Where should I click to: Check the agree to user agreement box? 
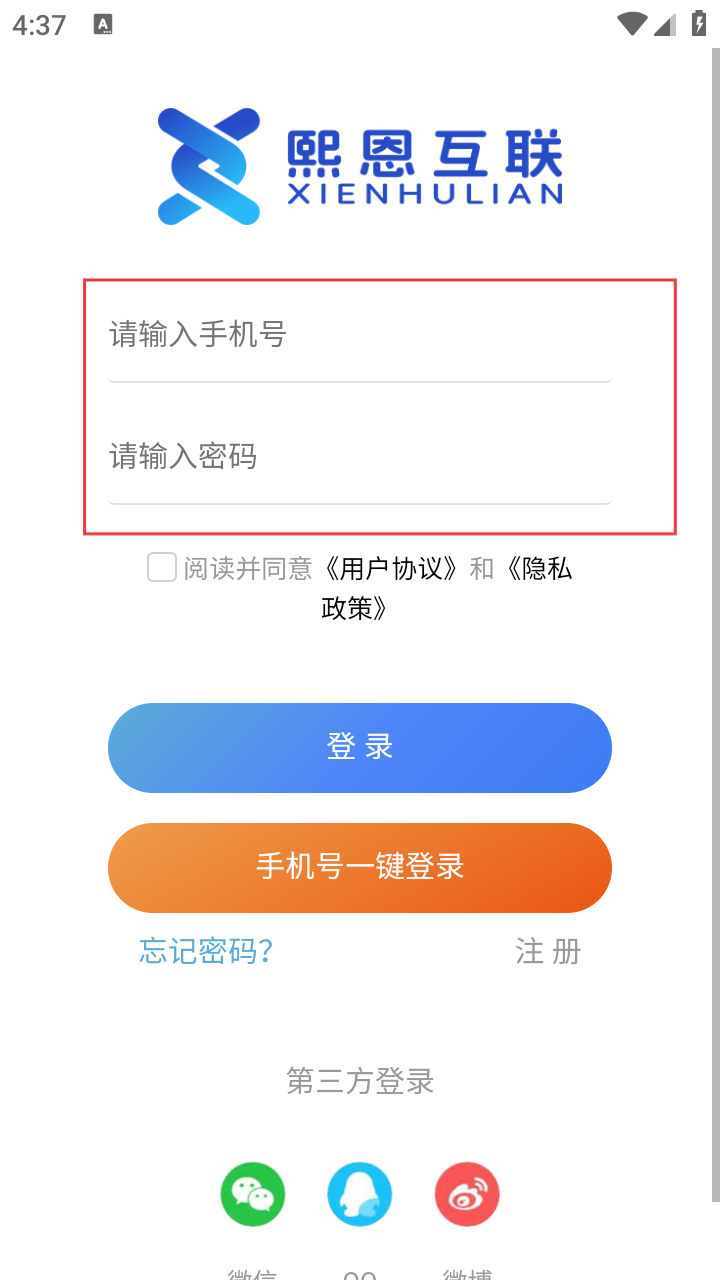(x=162, y=568)
